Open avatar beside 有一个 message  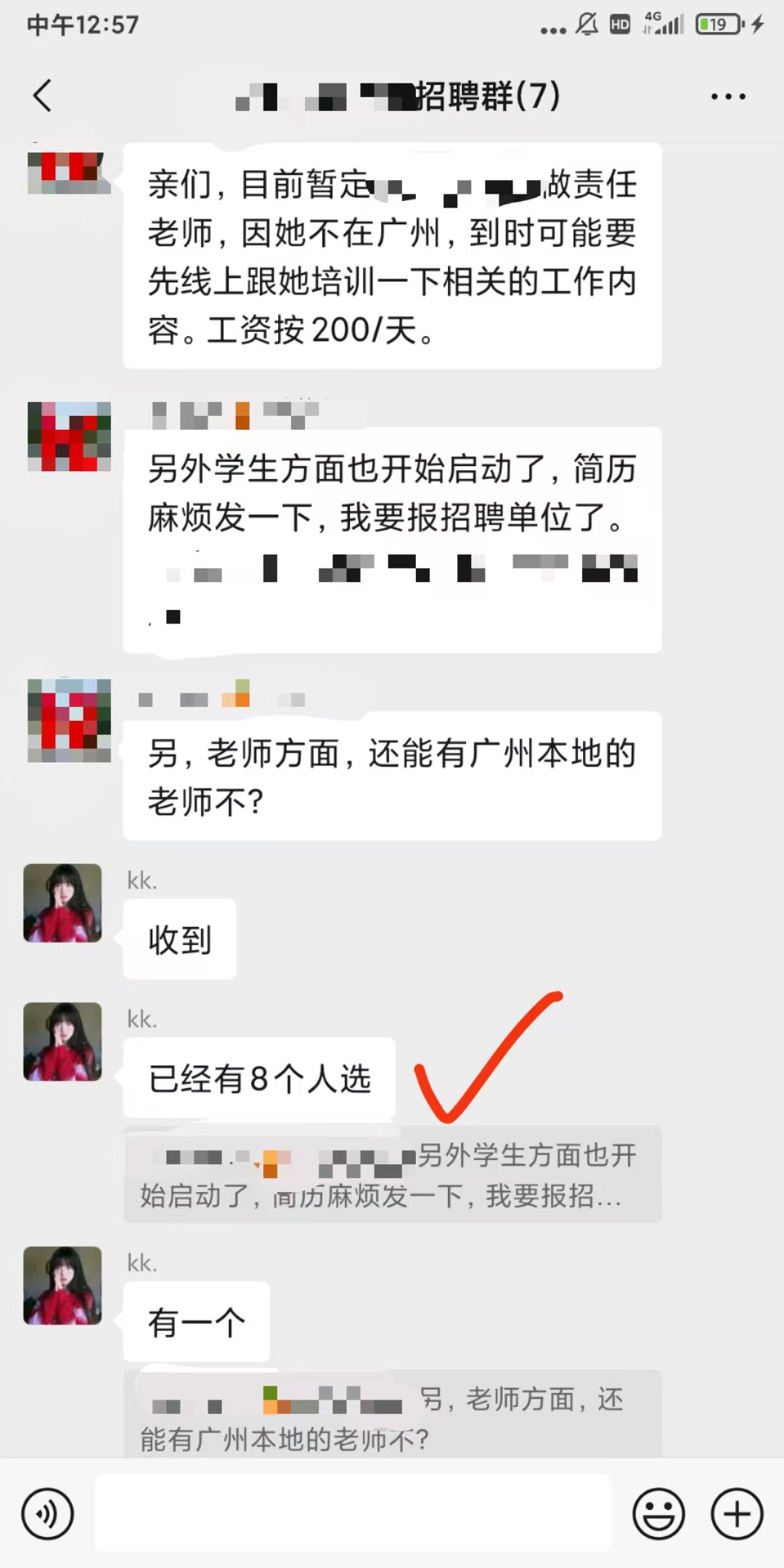(63, 1286)
